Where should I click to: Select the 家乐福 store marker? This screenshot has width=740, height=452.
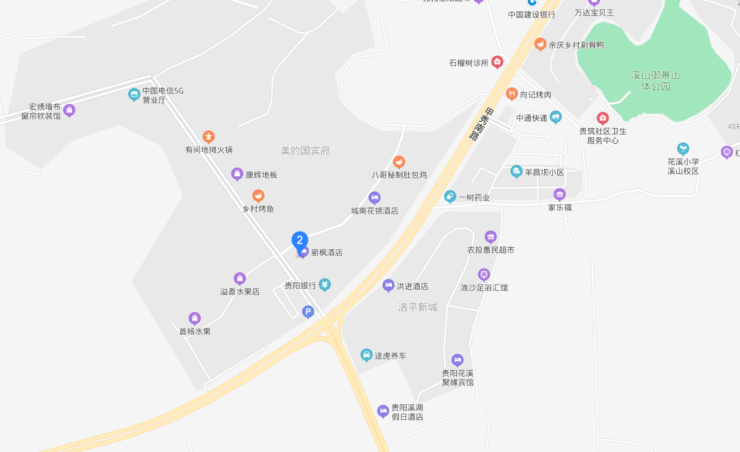point(559,195)
